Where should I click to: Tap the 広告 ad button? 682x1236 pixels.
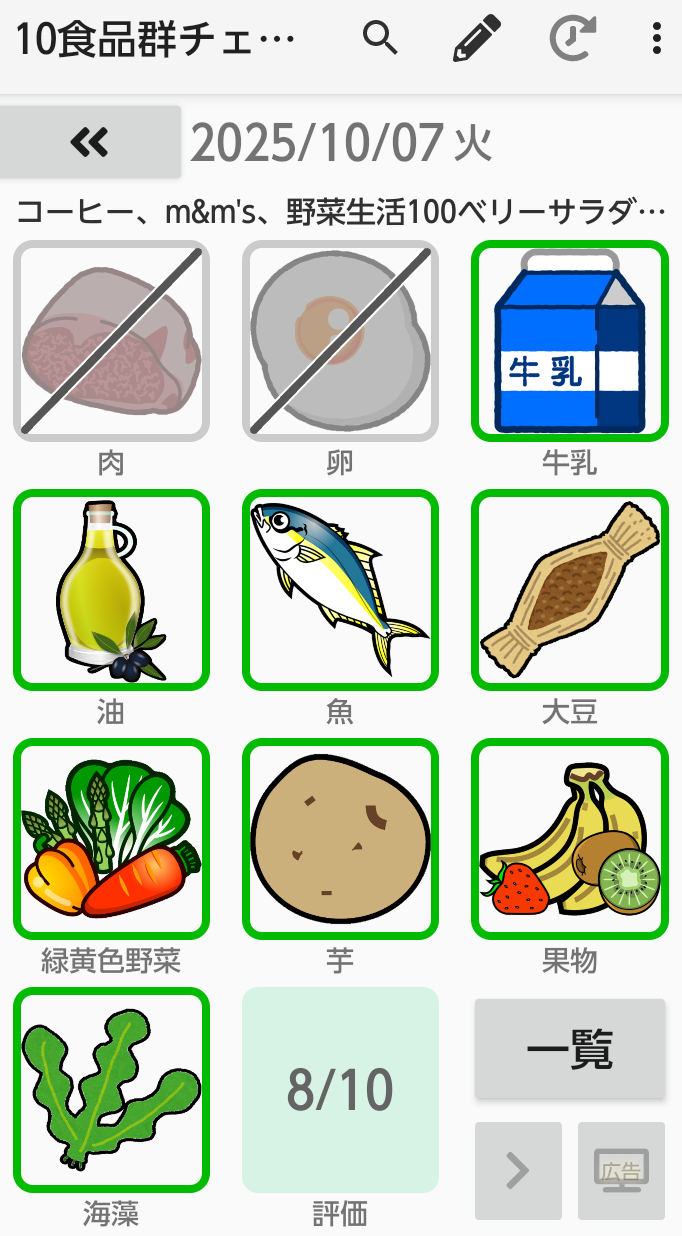click(621, 1170)
